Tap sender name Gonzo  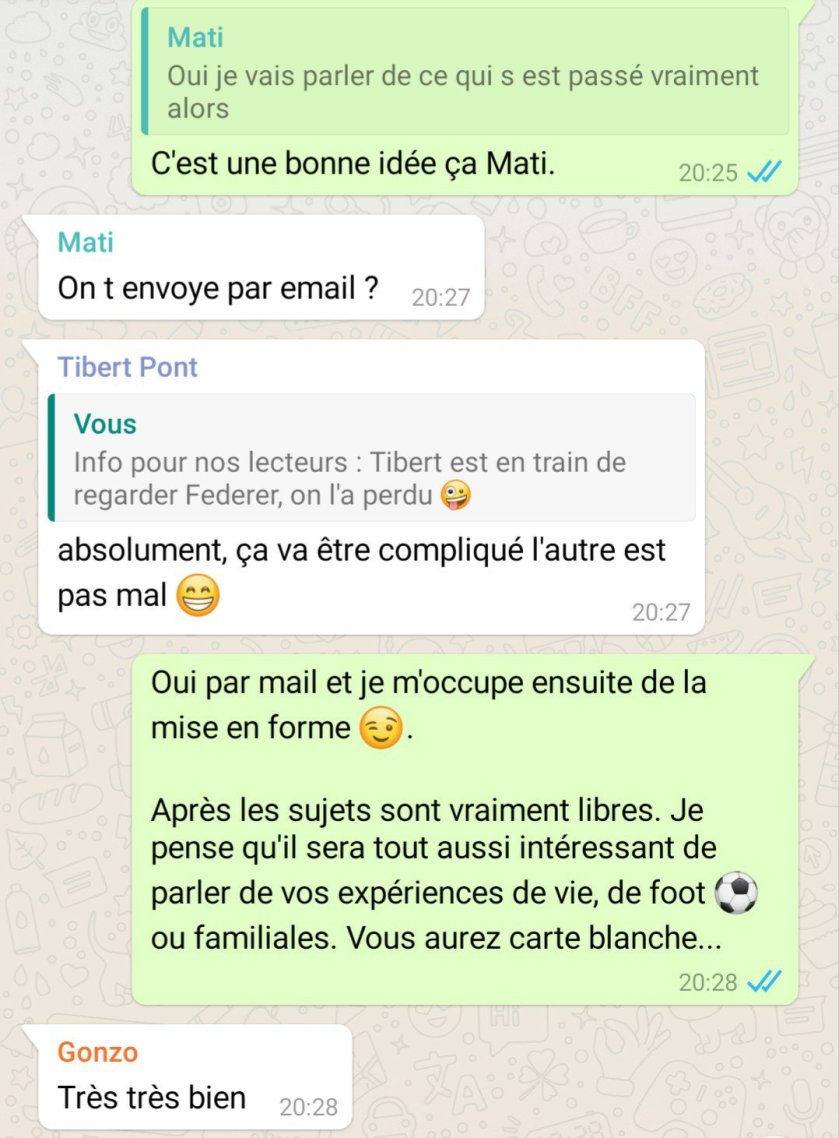[98, 1052]
